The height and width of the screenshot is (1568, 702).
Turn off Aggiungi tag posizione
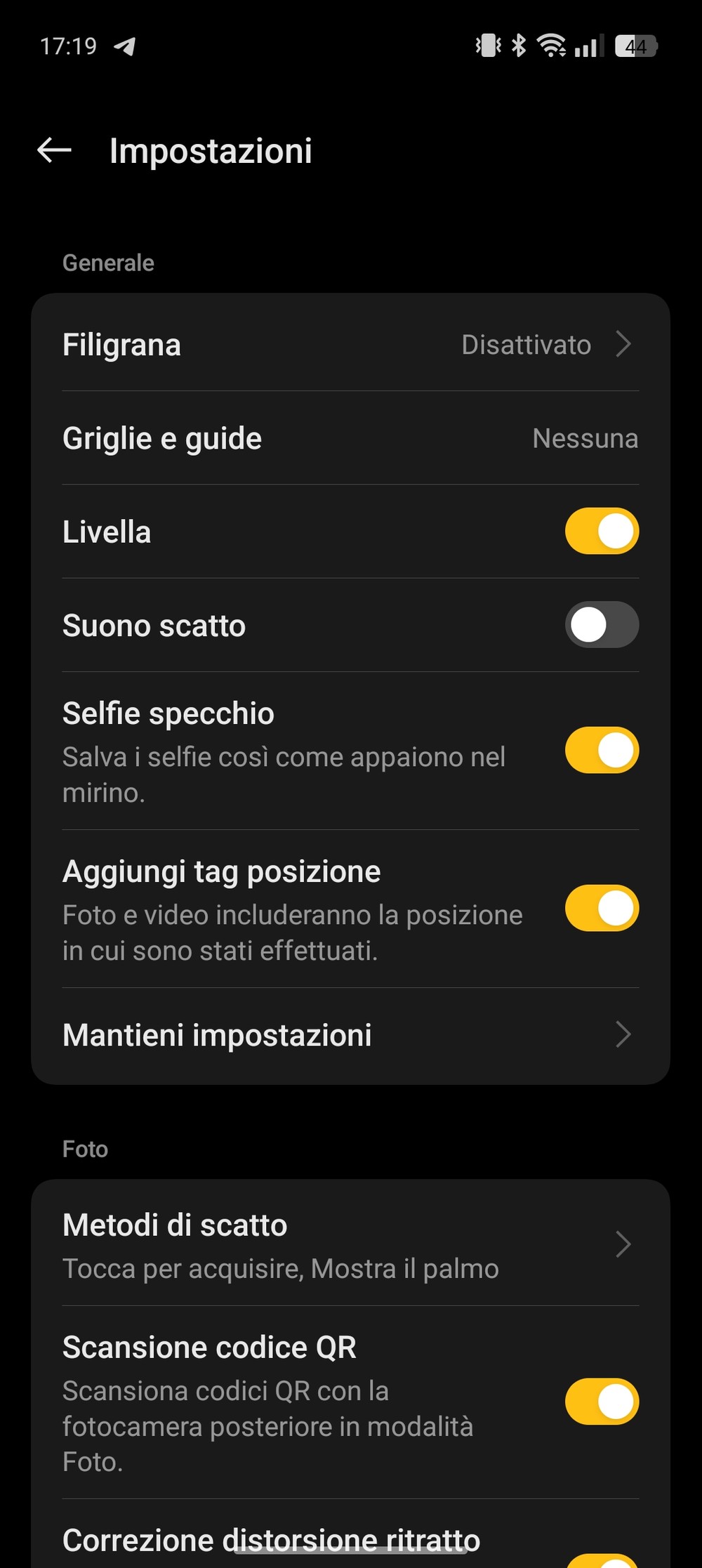(602, 908)
